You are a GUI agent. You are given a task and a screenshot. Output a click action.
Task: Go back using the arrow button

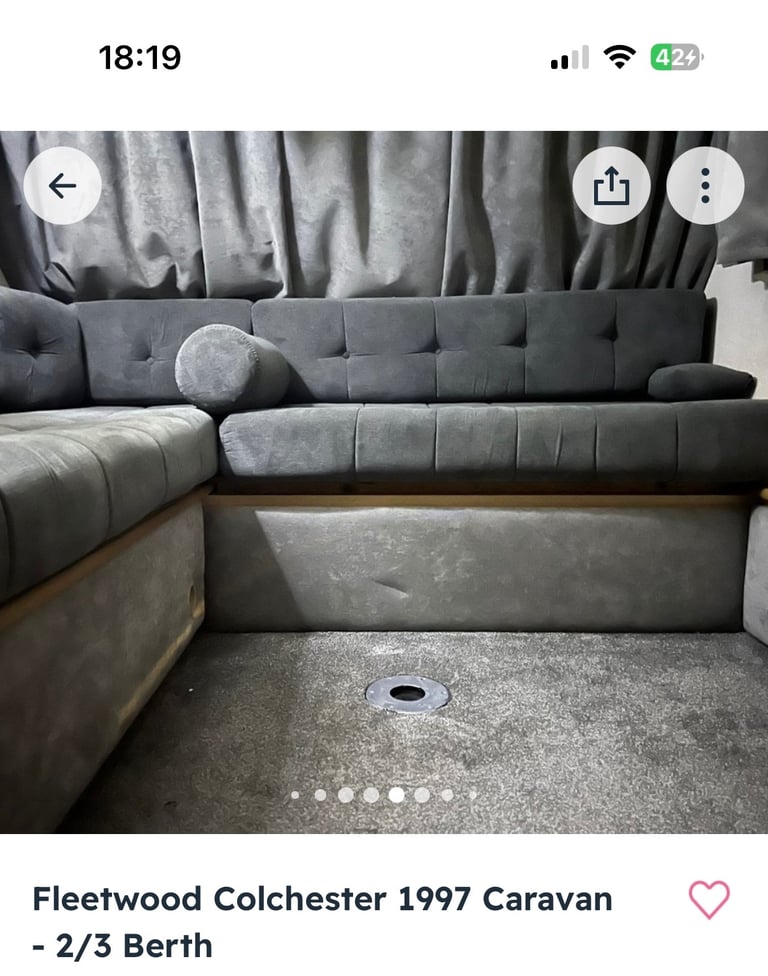pos(62,186)
